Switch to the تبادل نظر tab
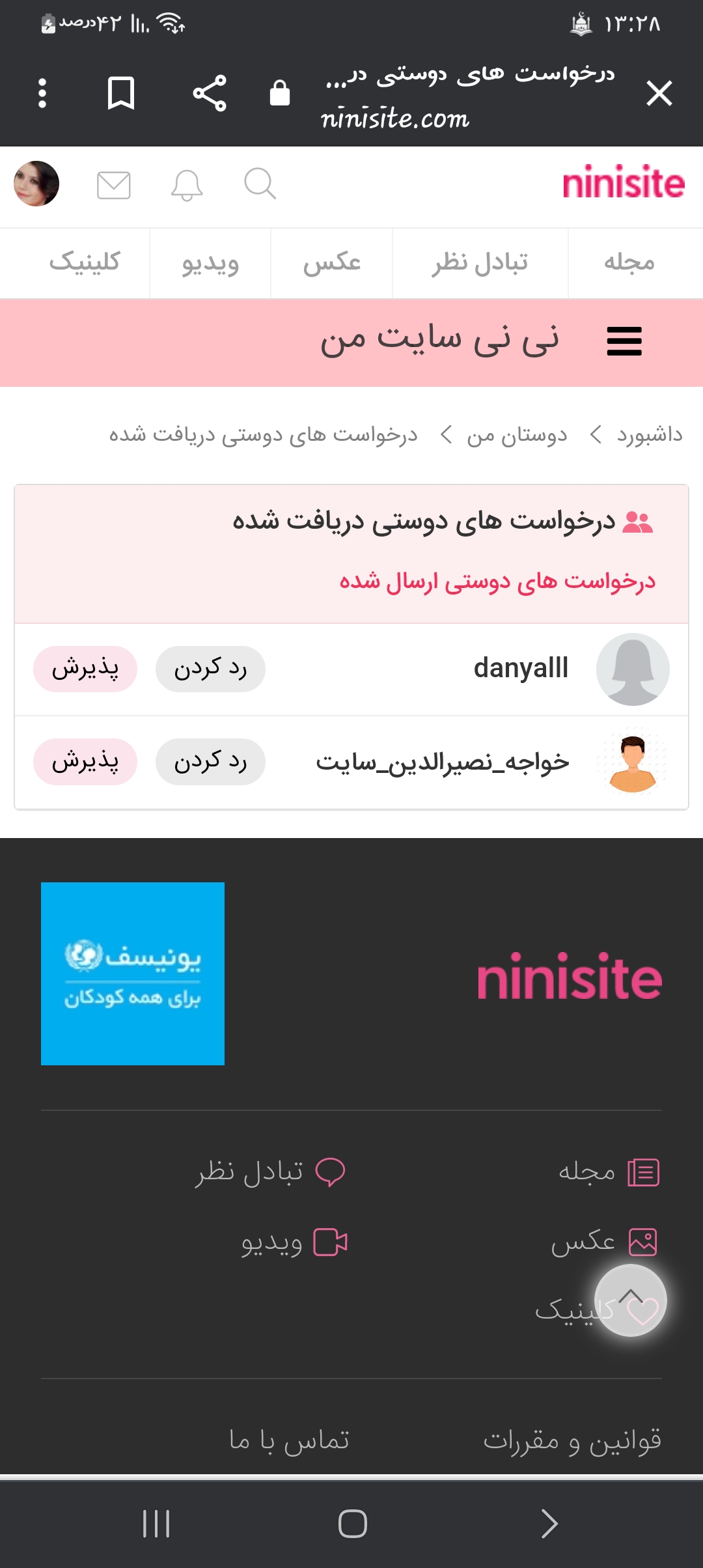Viewport: 703px width, 1568px height. (x=480, y=262)
